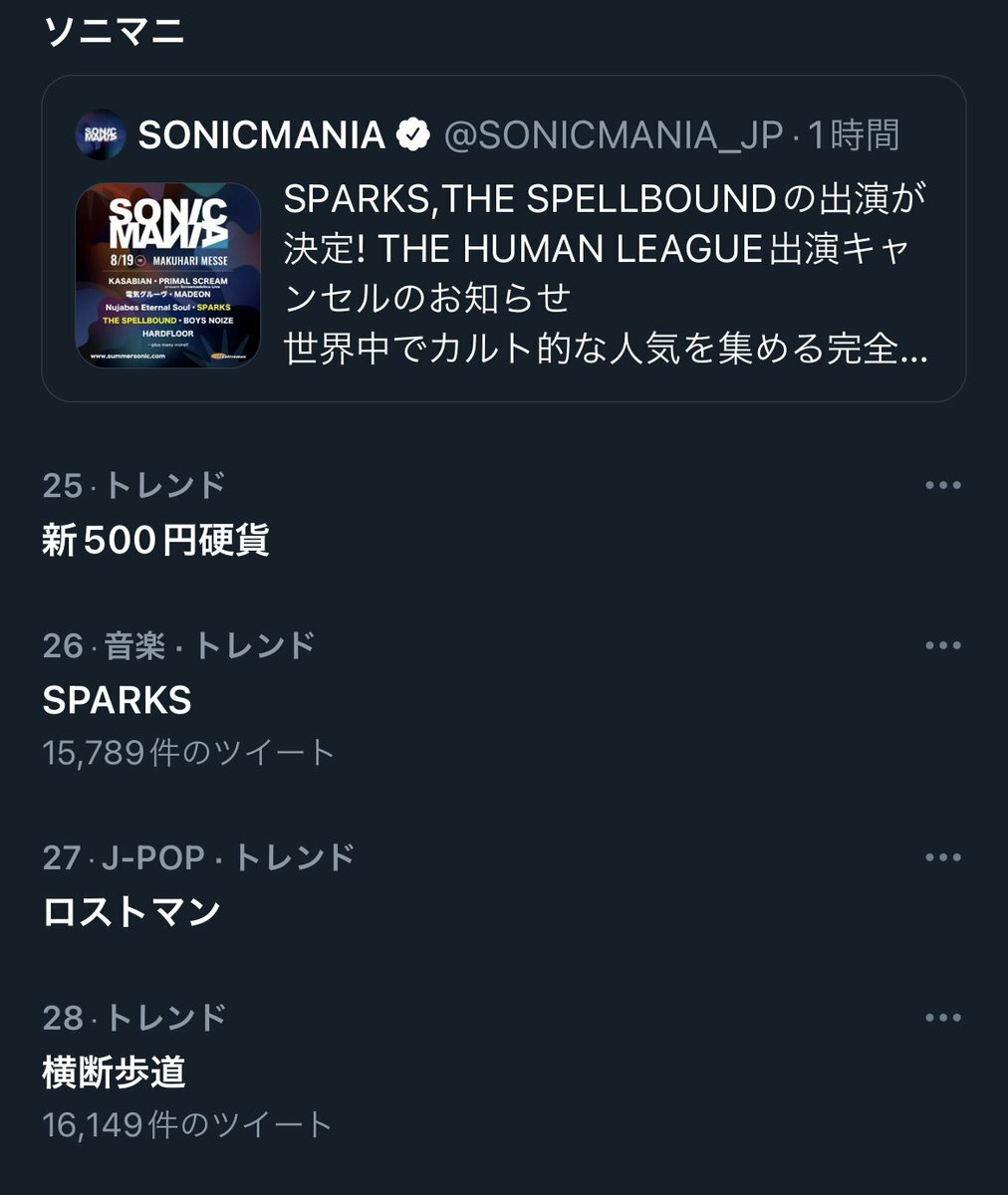Viewport: 1008px width, 1195px height.
Task: Open the SPARKS music trend
Action: tap(118, 700)
